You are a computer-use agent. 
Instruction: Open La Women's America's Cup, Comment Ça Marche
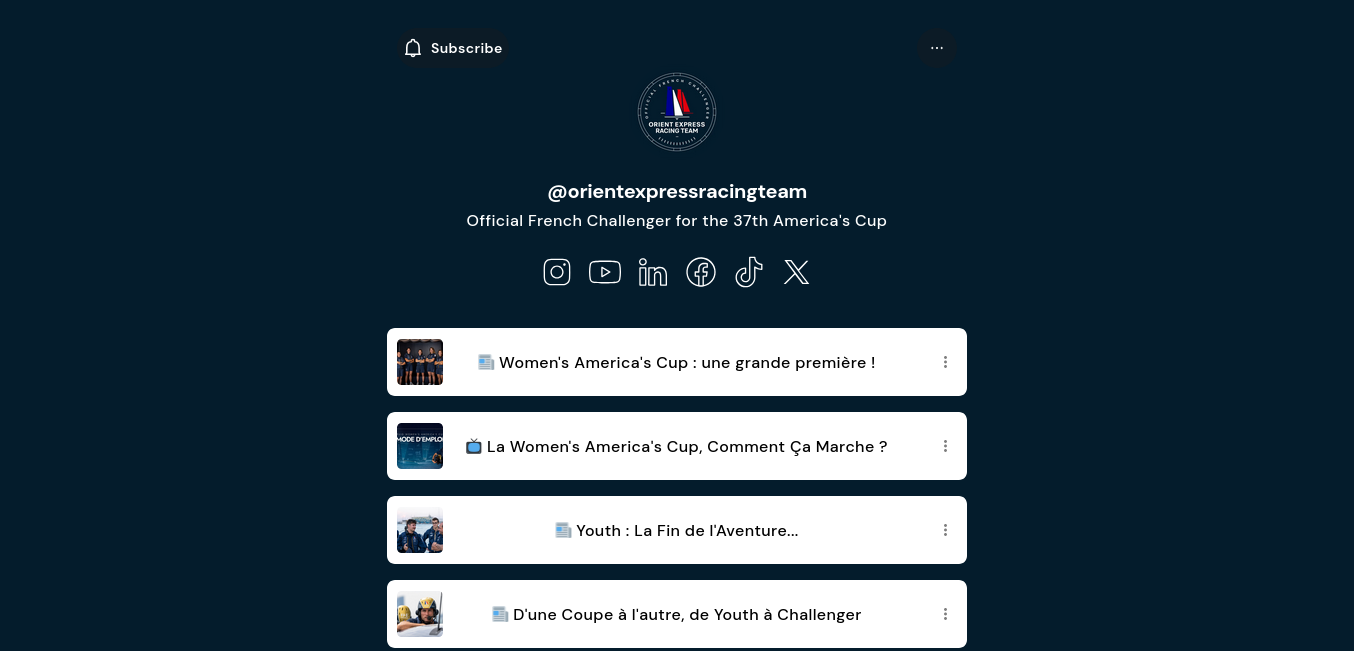676,446
